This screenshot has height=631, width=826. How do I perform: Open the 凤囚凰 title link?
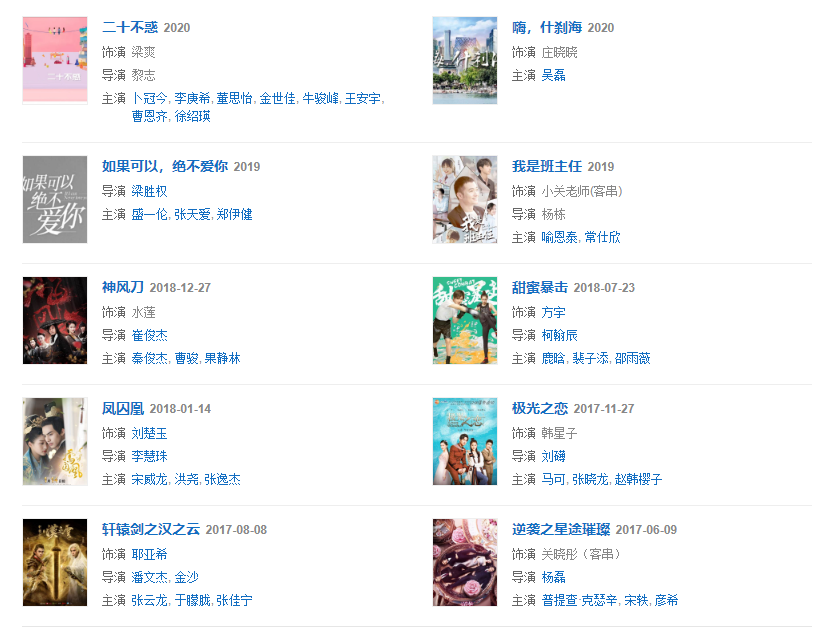pos(123,408)
